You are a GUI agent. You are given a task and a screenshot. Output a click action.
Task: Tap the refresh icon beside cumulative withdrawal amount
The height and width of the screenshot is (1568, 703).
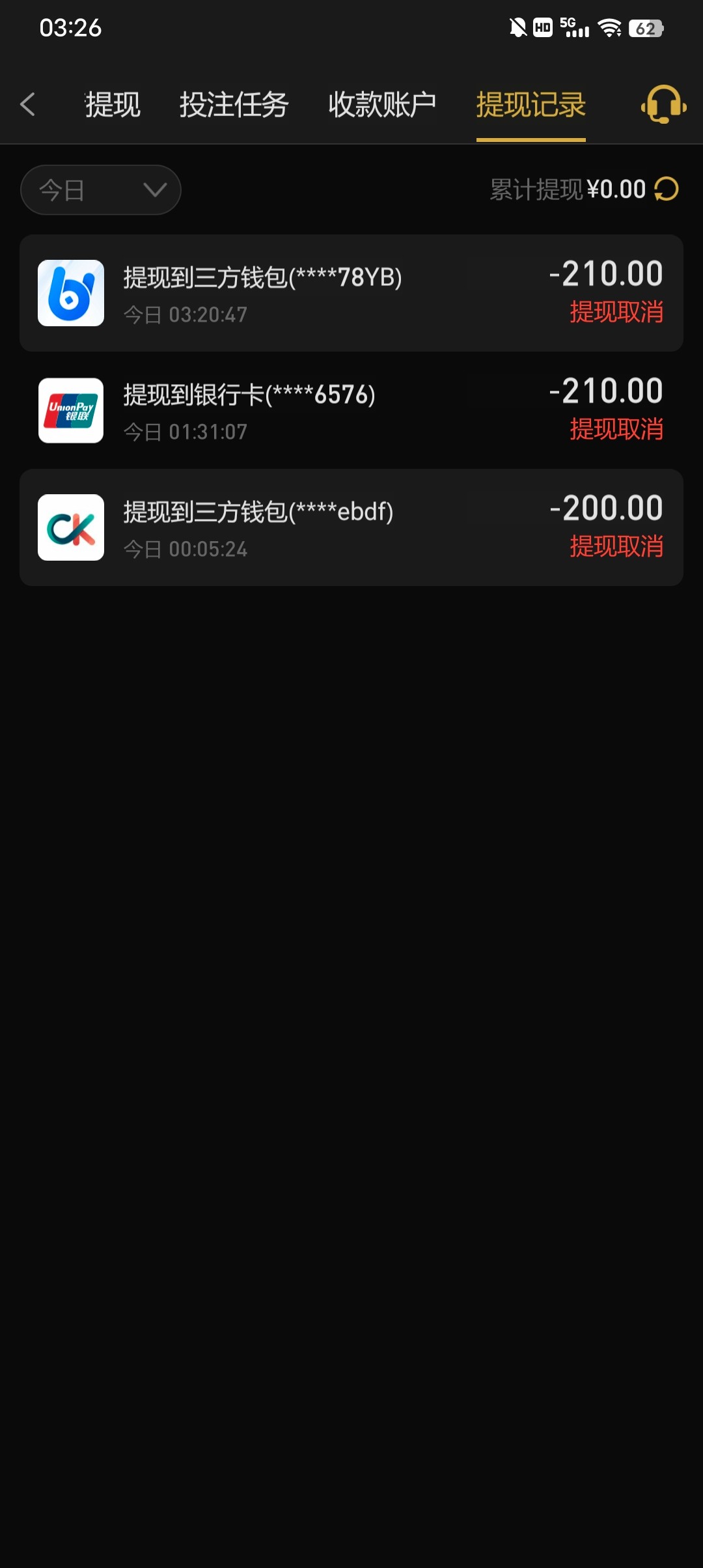pos(665,189)
